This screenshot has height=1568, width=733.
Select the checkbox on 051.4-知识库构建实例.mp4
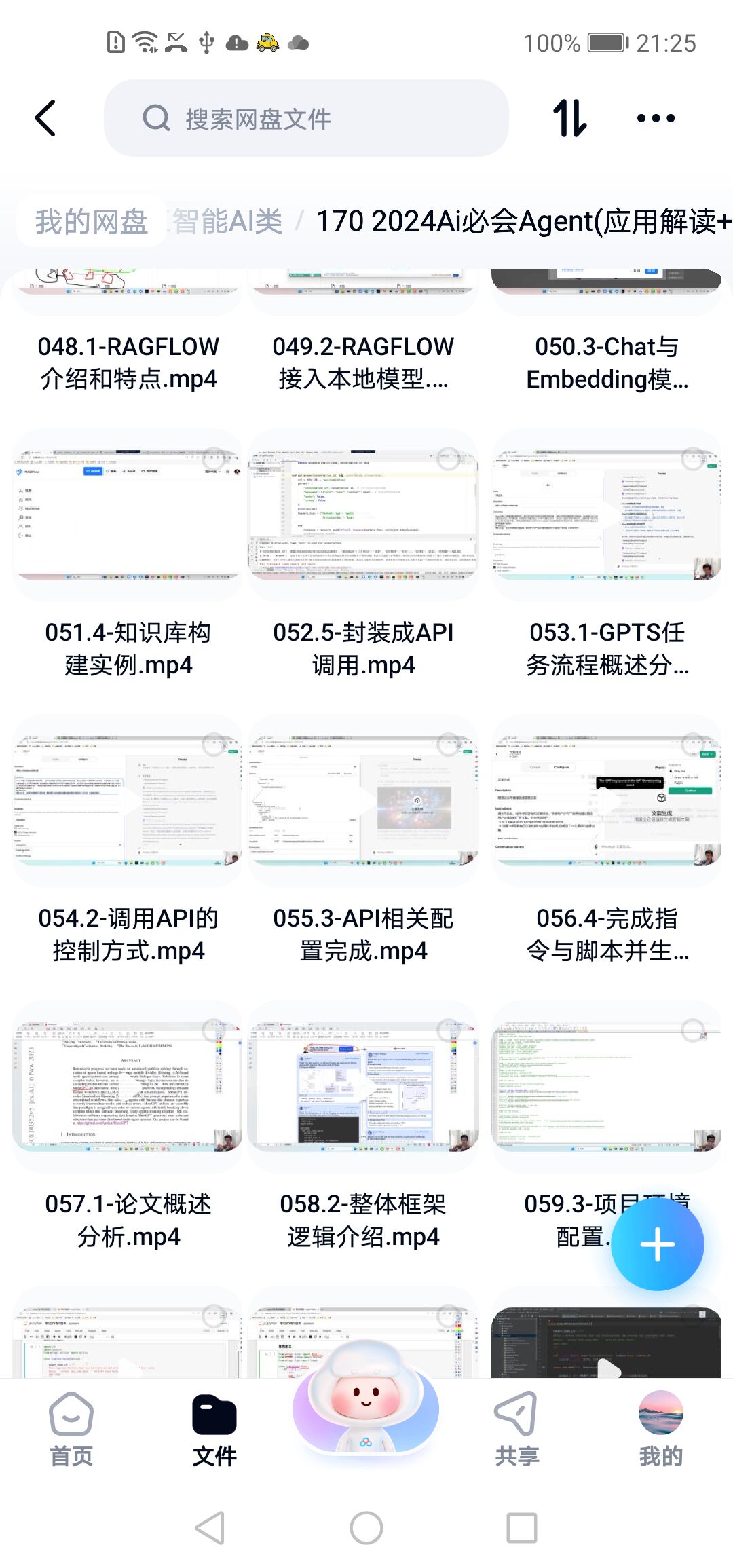(x=214, y=459)
